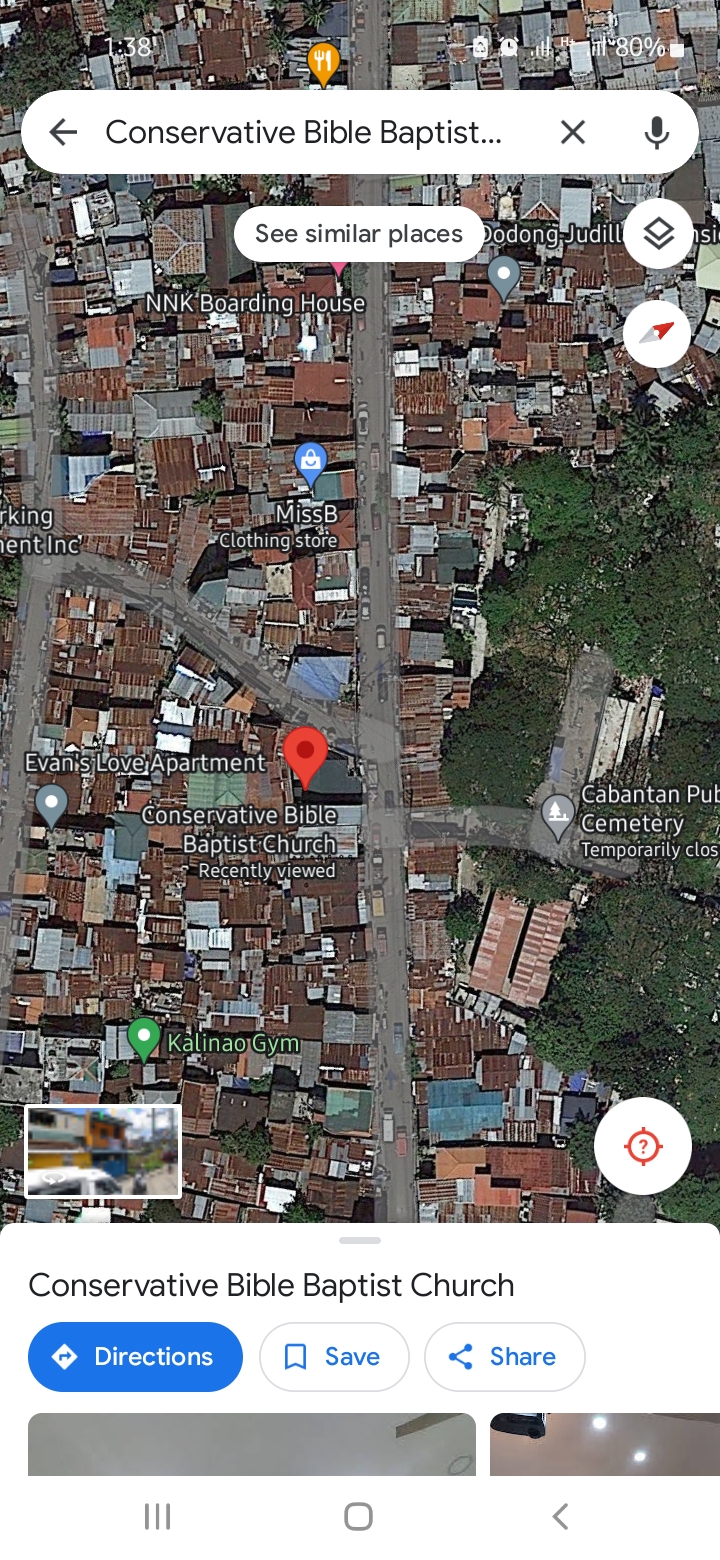
Task: Center the map on my location
Action: tap(642, 1146)
